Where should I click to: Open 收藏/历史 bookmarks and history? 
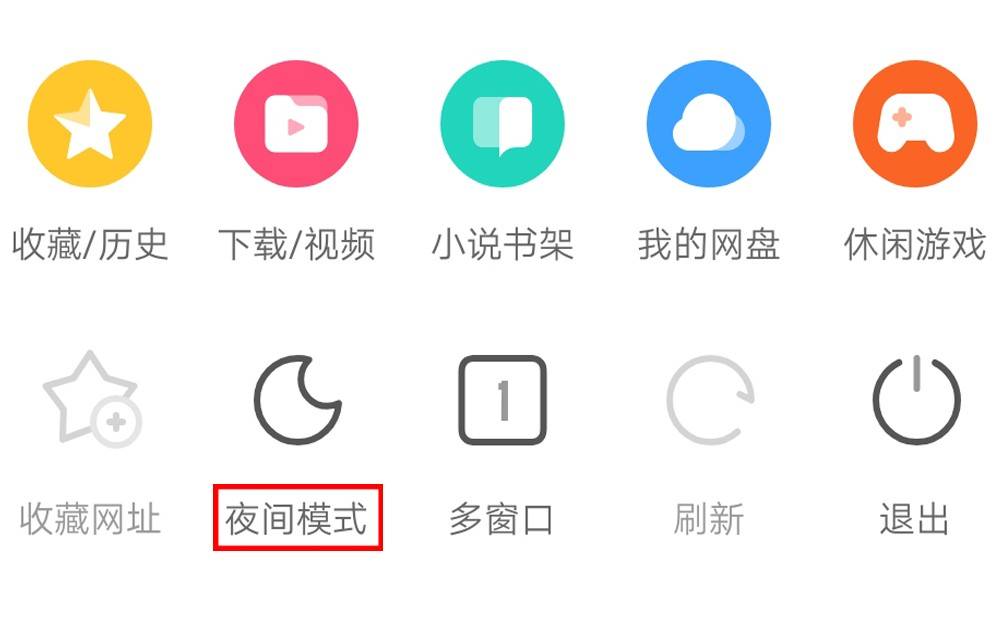click(x=90, y=125)
